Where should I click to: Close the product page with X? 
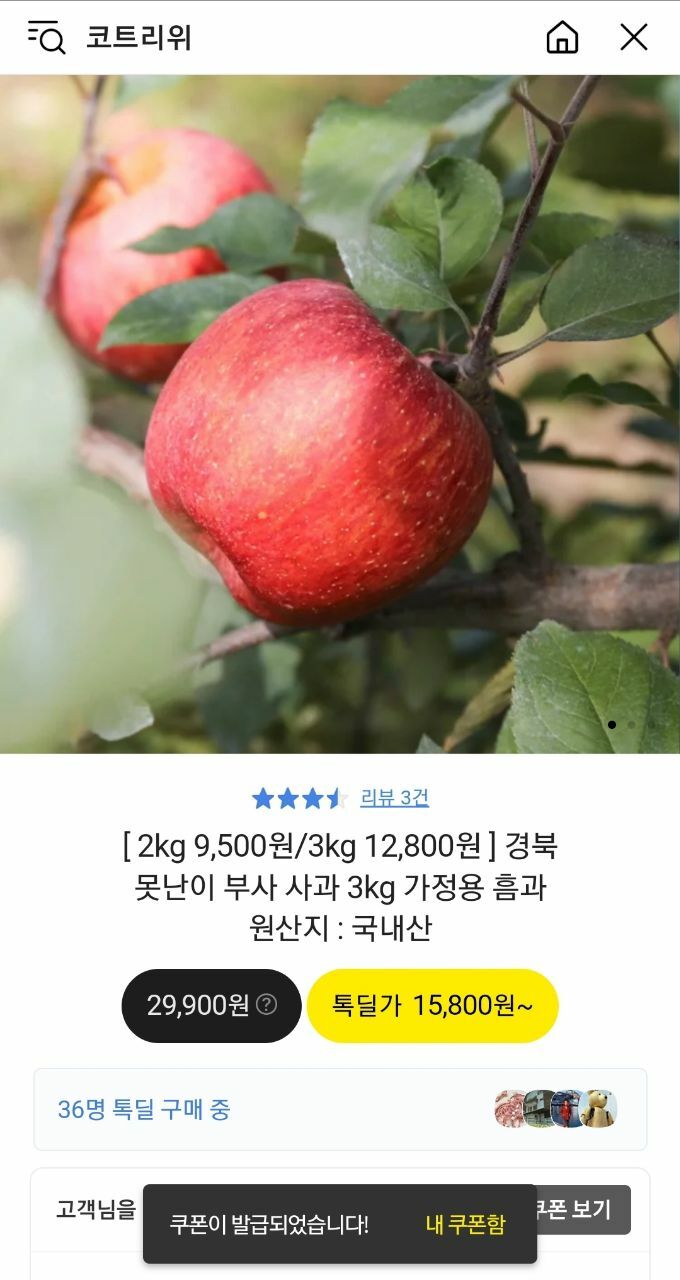(x=634, y=37)
